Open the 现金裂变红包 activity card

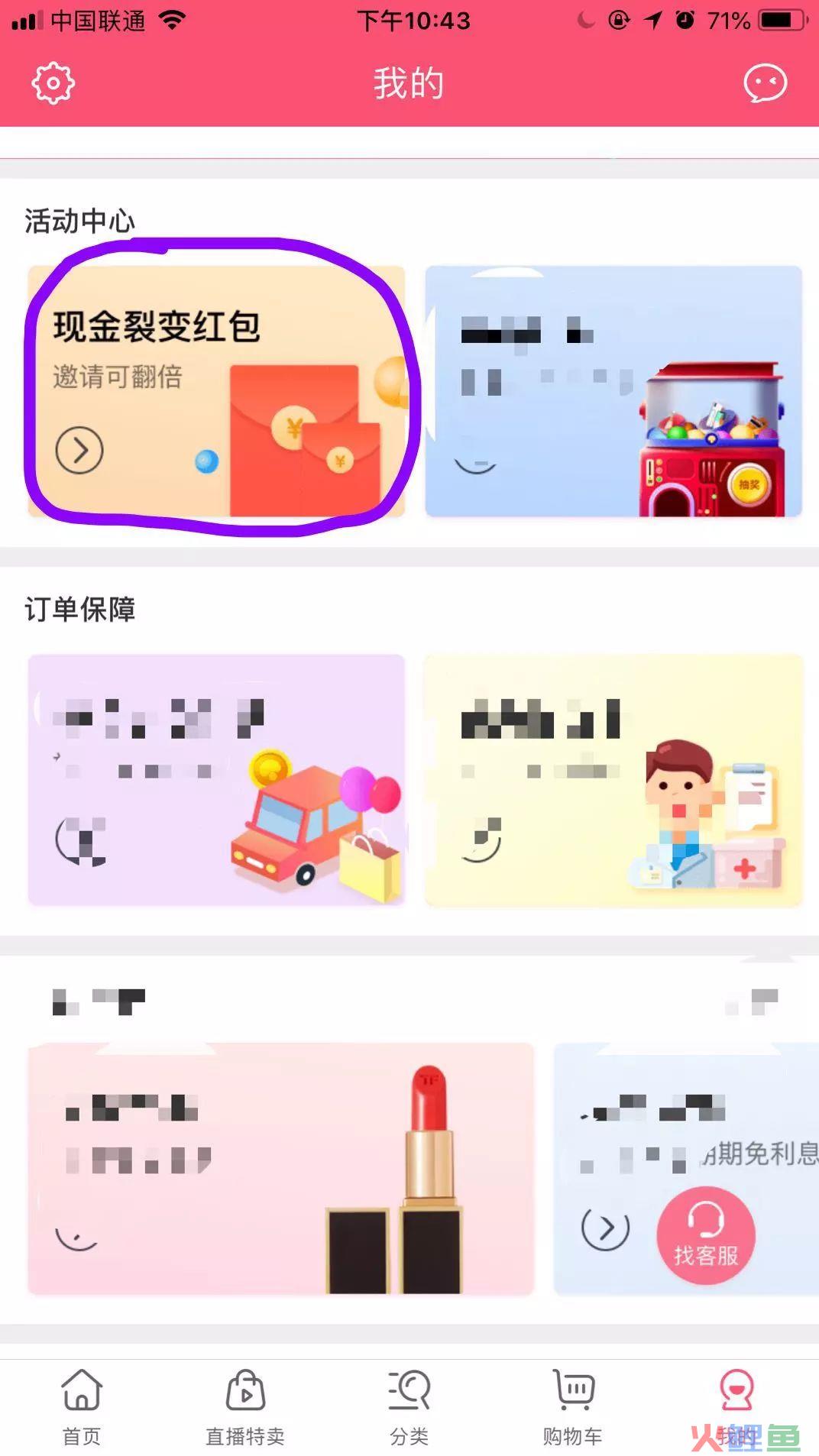click(x=216, y=391)
